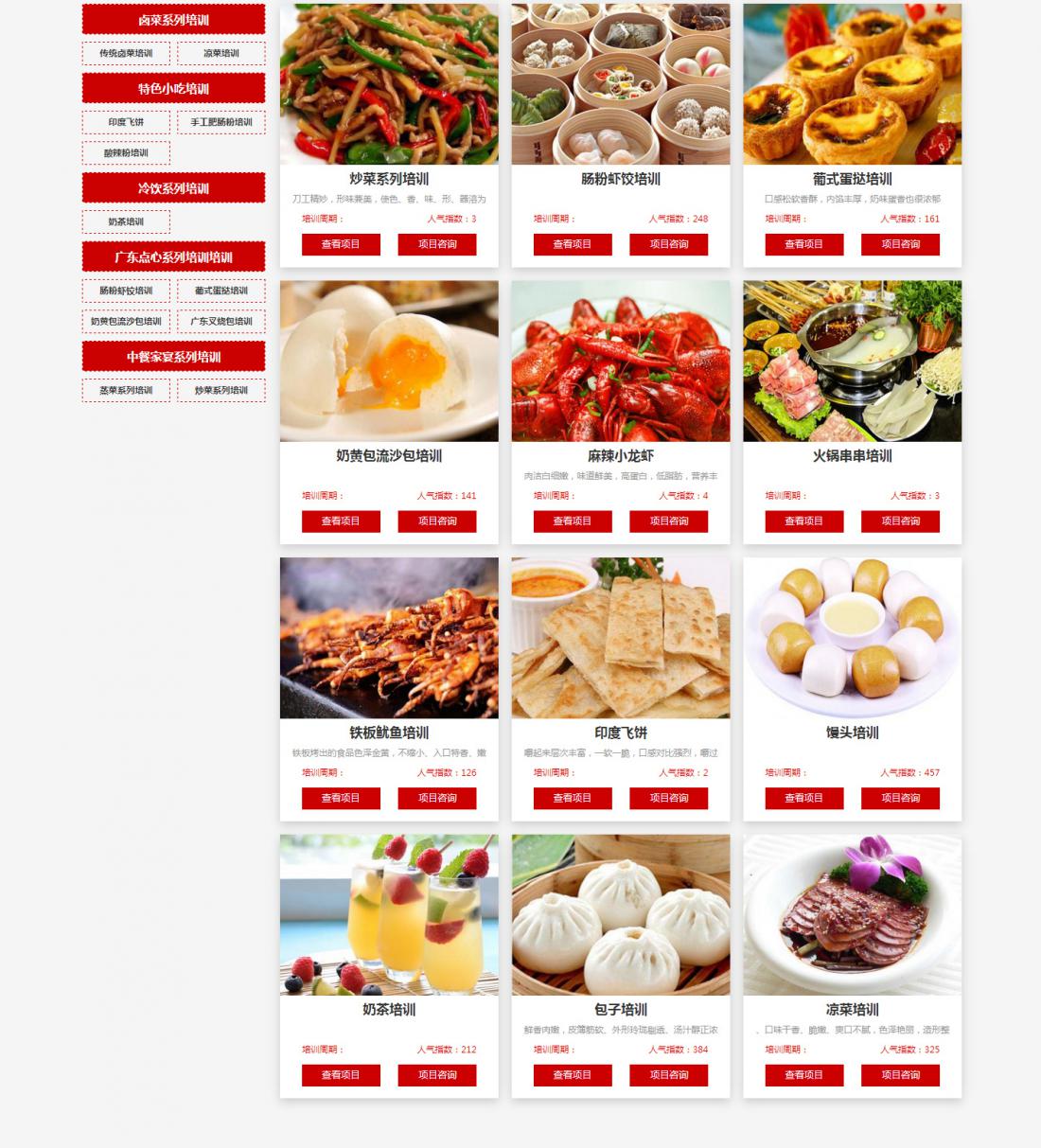This screenshot has width=1041, height=1148.
Task: Select 手工肥肠粉培训 in the sidebar
Action: click(x=221, y=123)
